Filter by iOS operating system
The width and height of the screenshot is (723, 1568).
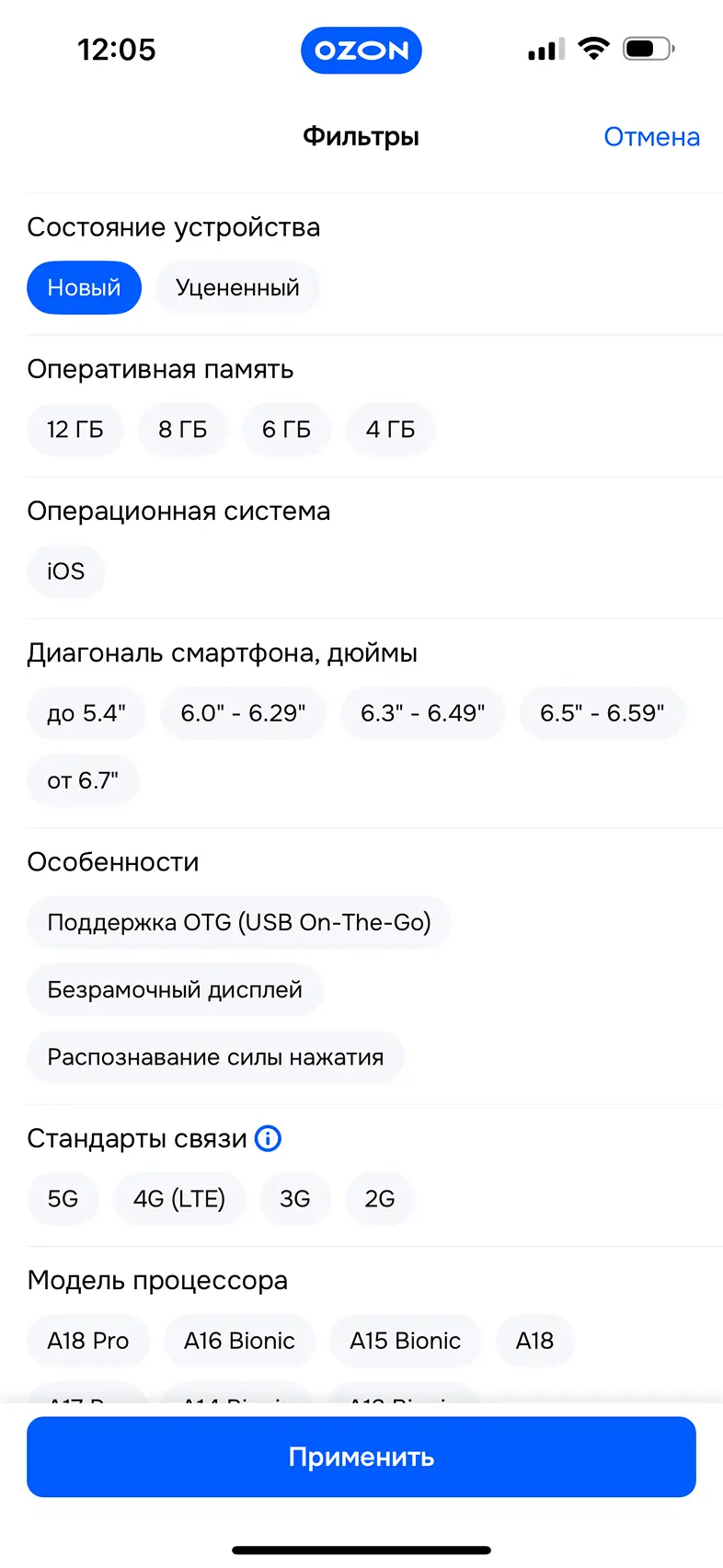(x=66, y=571)
